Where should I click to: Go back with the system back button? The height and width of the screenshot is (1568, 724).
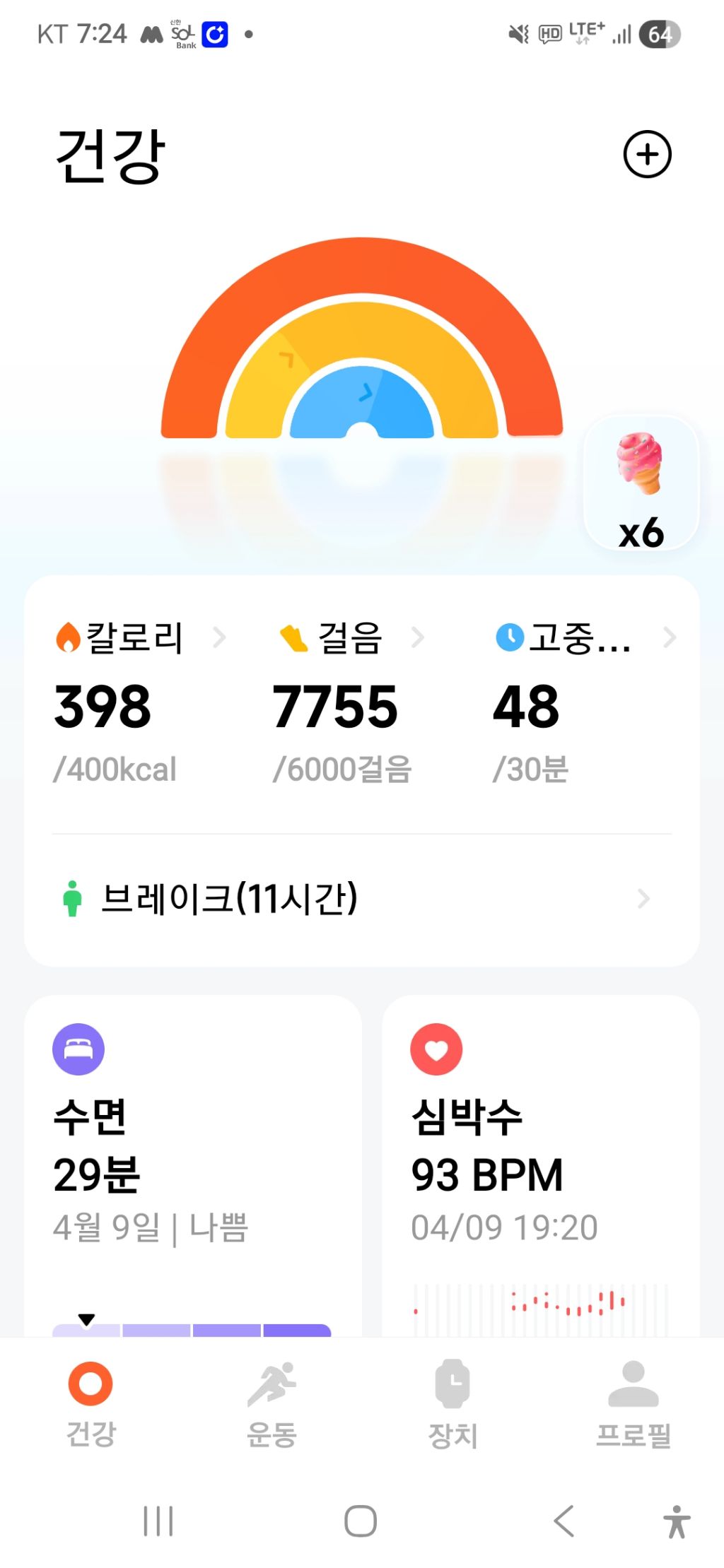pyautogui.click(x=564, y=1521)
